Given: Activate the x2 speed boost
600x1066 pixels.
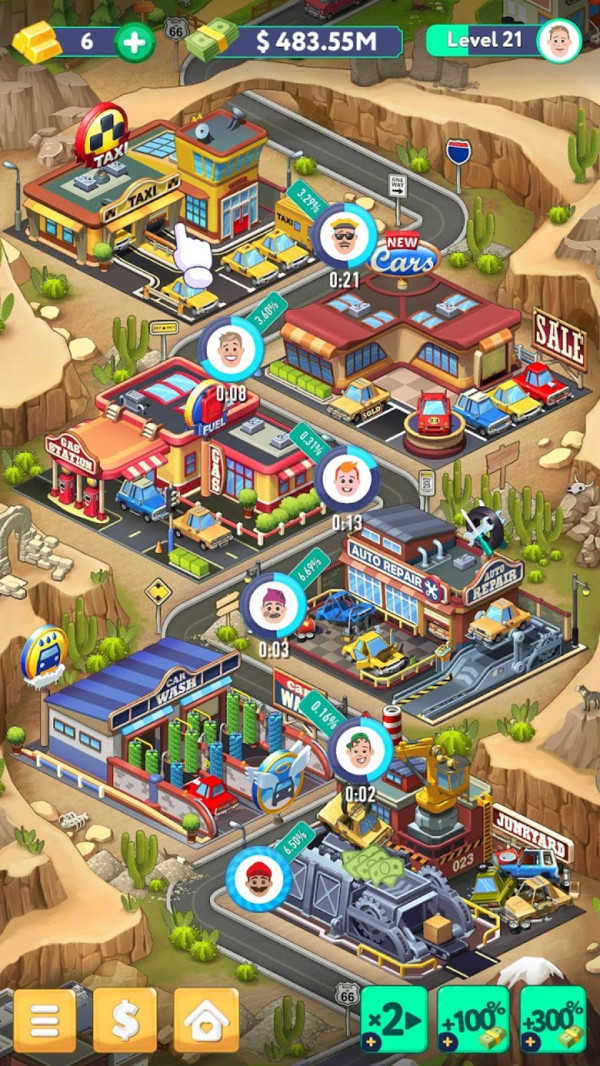Looking at the screenshot, I should tap(393, 1020).
